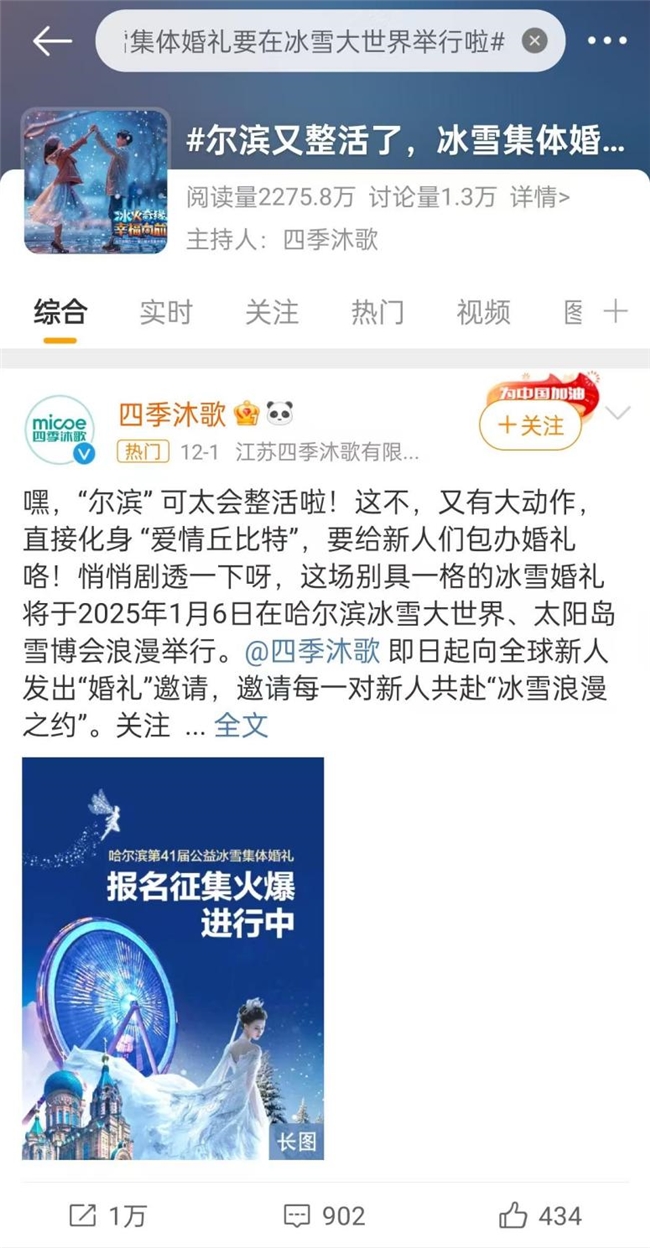Open the three-dot overflow menu
Image resolution: width=650 pixels, height=1248 pixels.
[606, 41]
